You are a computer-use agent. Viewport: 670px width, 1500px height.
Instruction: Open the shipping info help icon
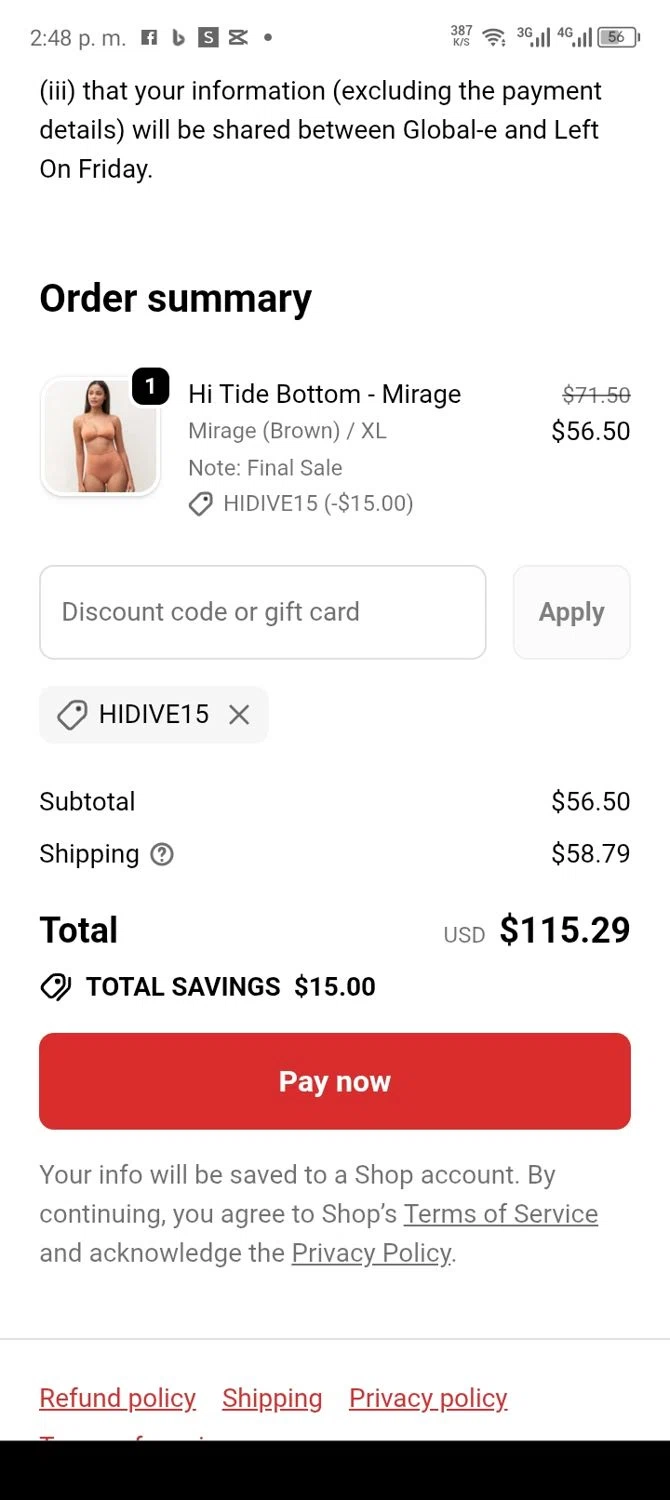coord(162,854)
